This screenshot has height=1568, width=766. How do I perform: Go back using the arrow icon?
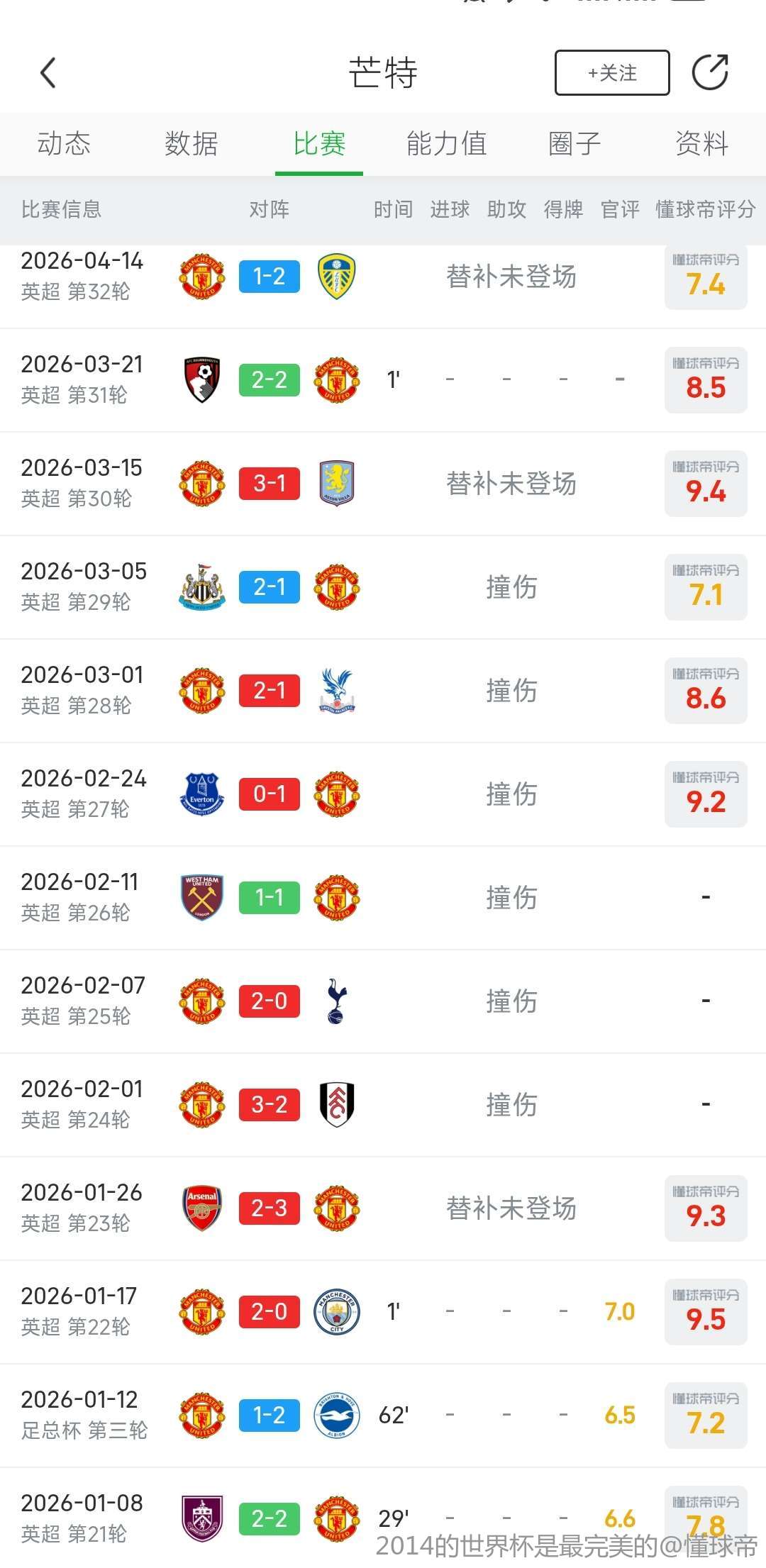pos(48,72)
